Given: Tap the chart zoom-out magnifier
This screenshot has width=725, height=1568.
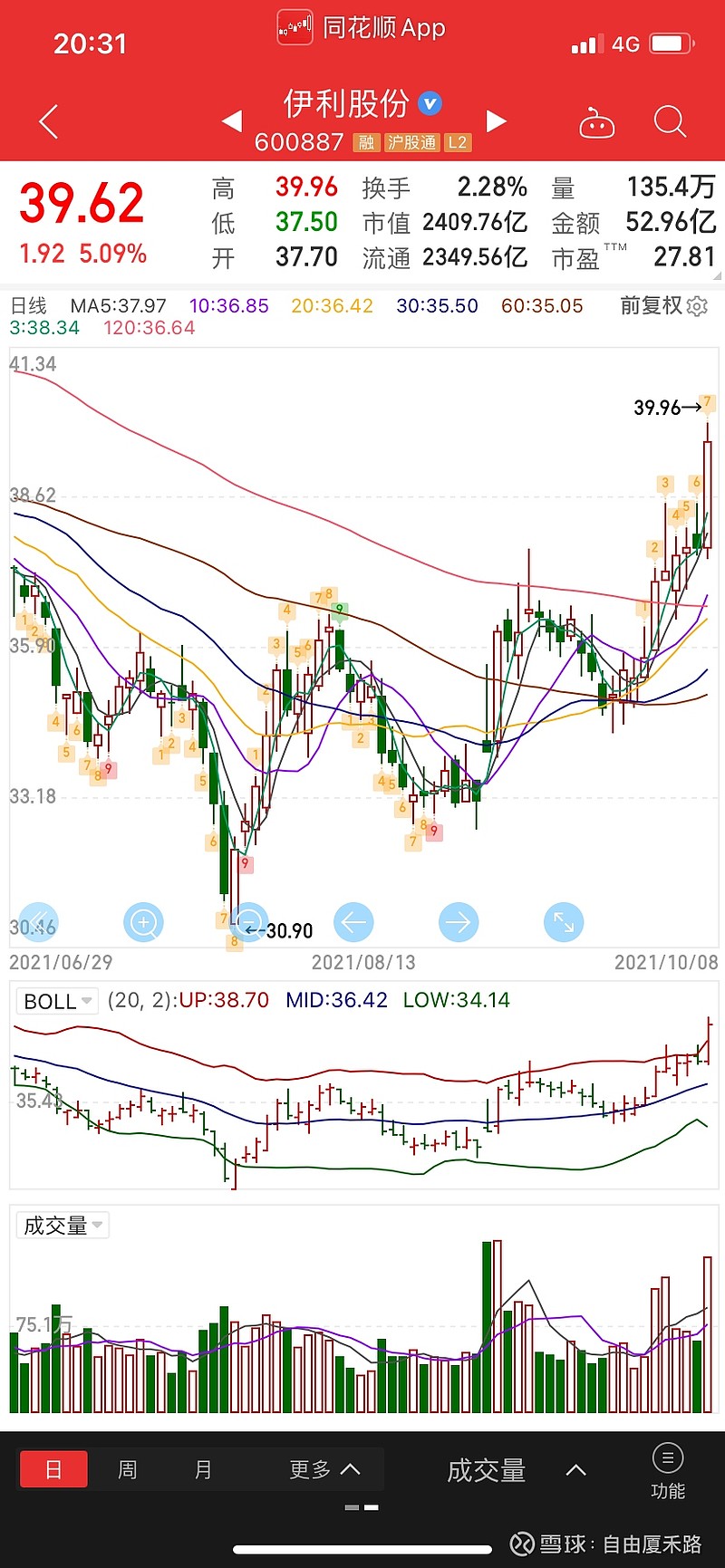Looking at the screenshot, I should [248, 923].
